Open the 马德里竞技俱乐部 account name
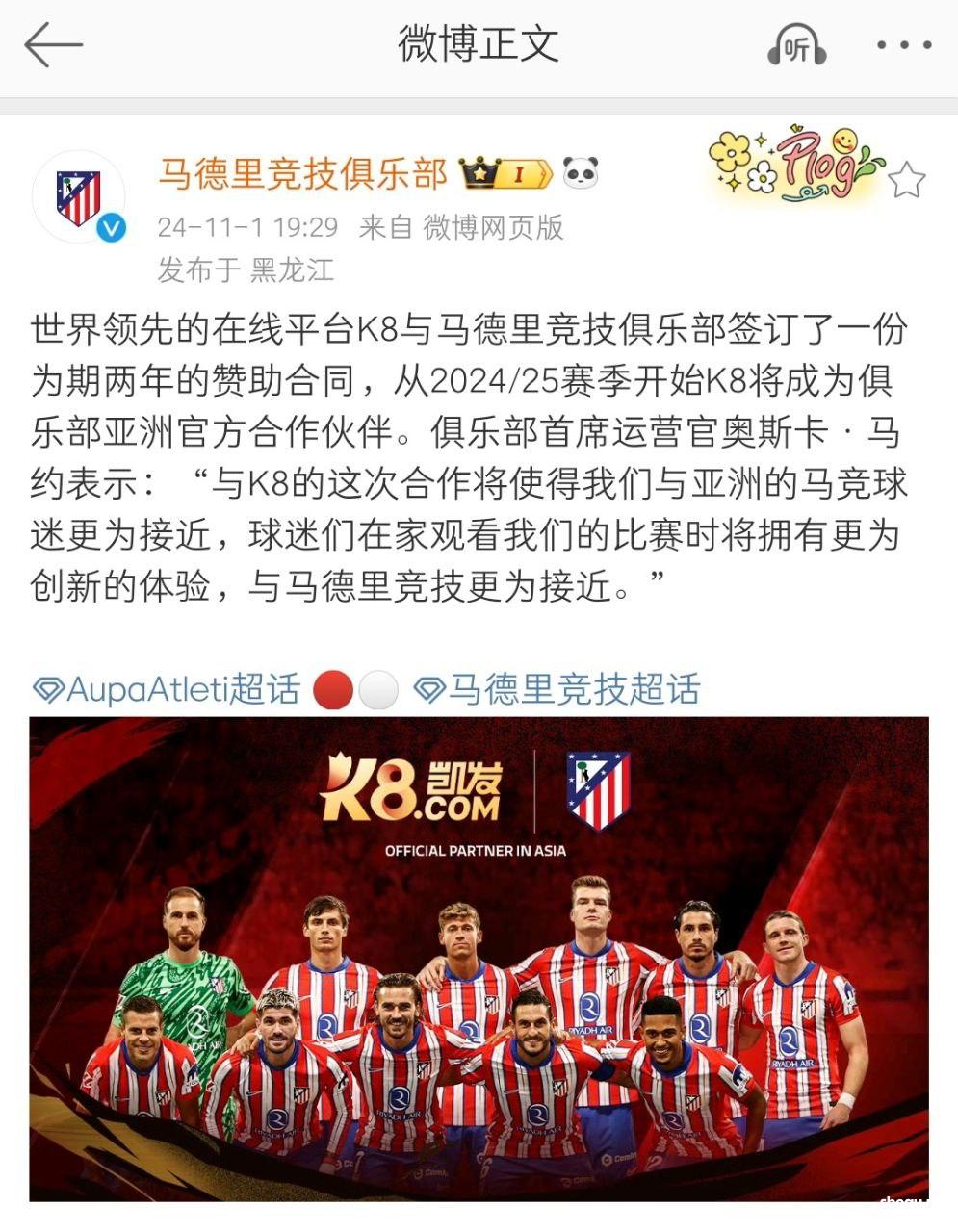The image size is (958, 1232). (x=302, y=174)
